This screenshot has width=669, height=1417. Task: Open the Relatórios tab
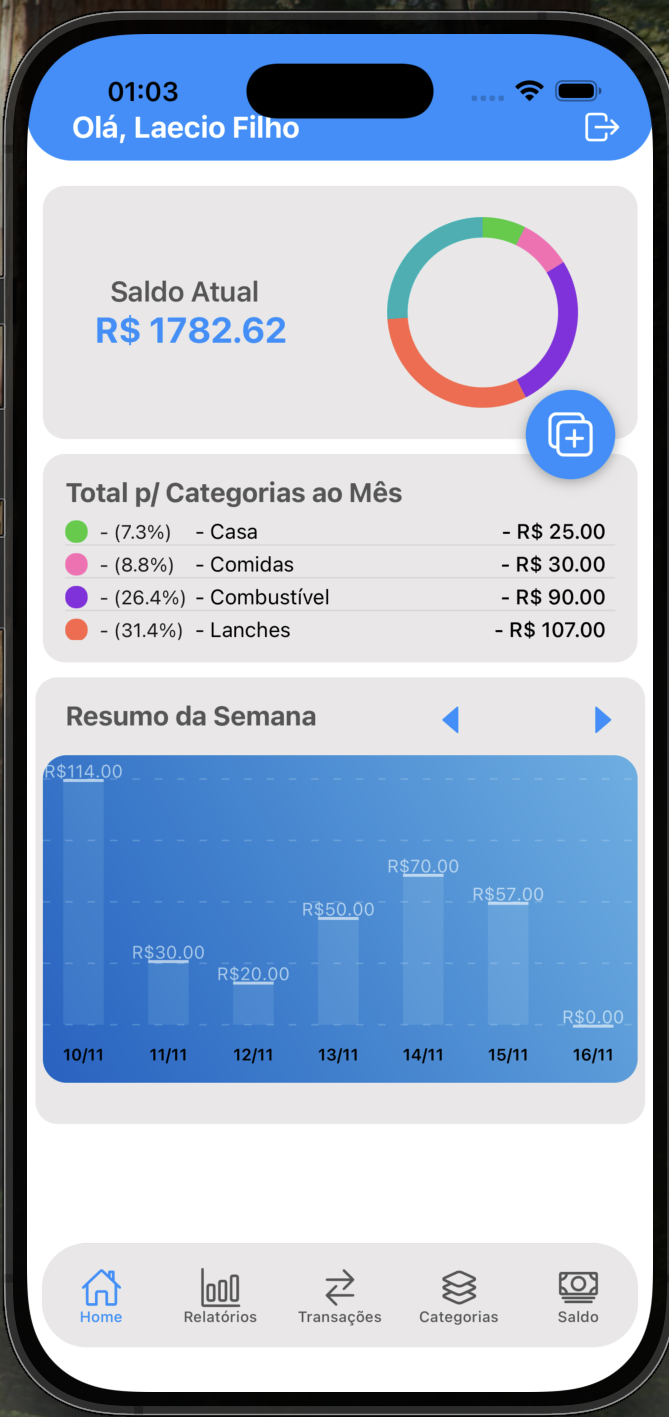click(x=220, y=1296)
